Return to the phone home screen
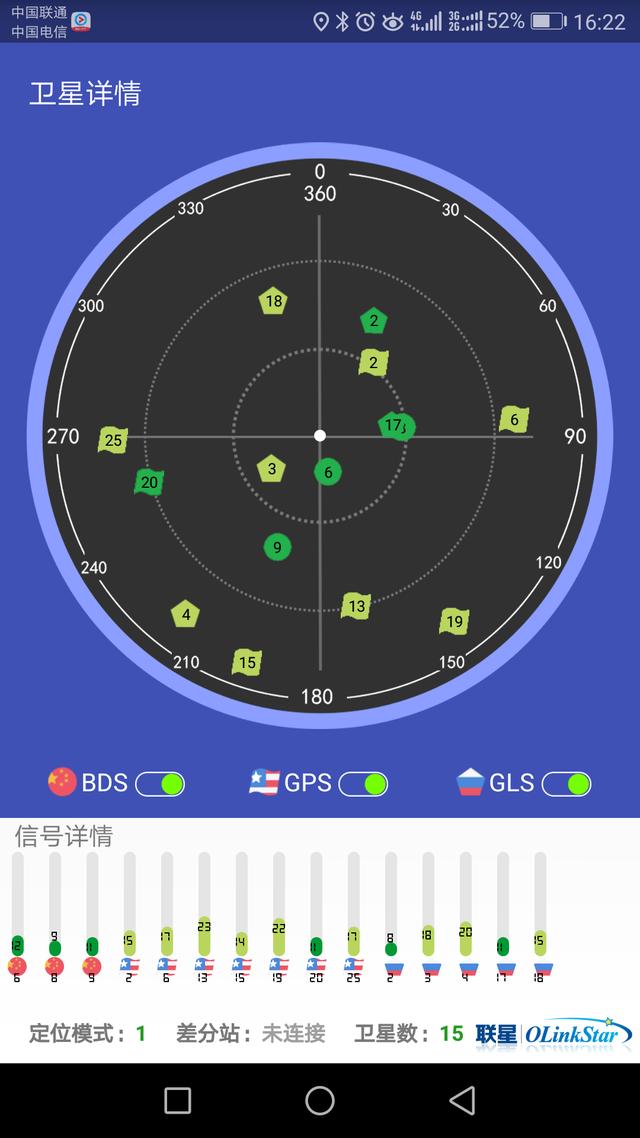This screenshot has height=1138, width=640. tap(320, 1100)
